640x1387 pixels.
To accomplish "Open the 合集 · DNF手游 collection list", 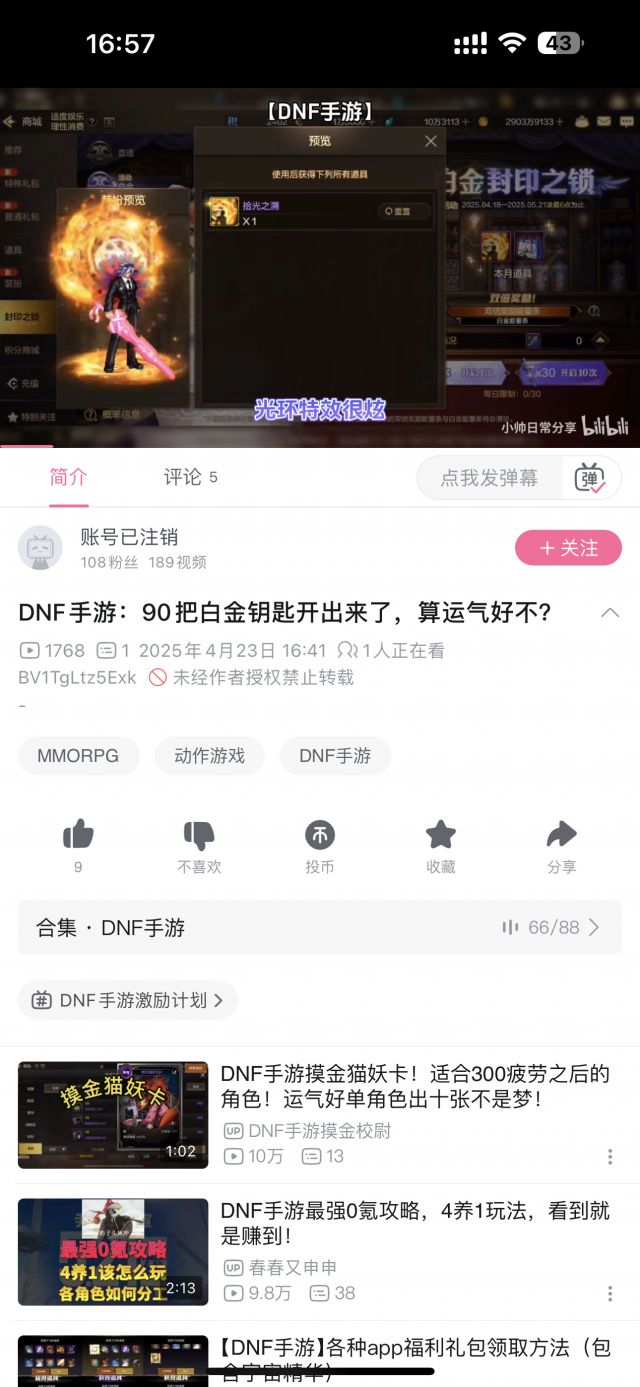I will [320, 927].
